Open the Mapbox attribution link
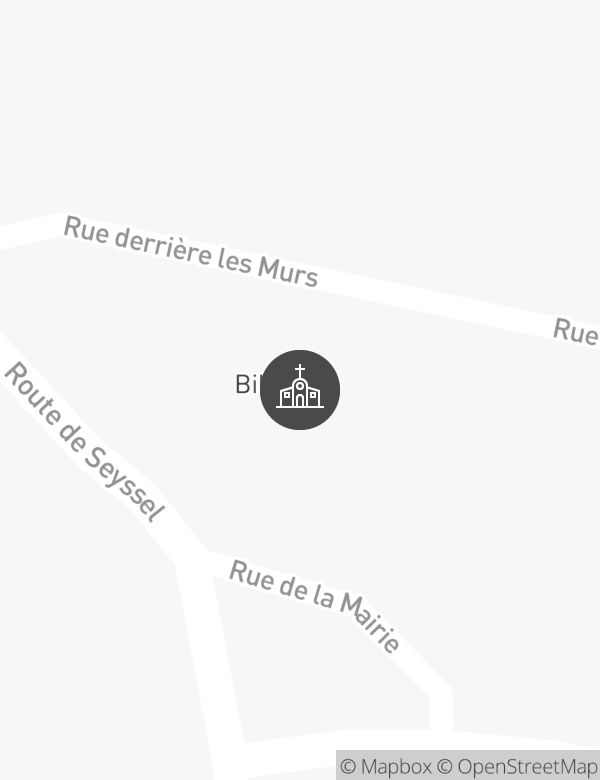 (x=386, y=767)
